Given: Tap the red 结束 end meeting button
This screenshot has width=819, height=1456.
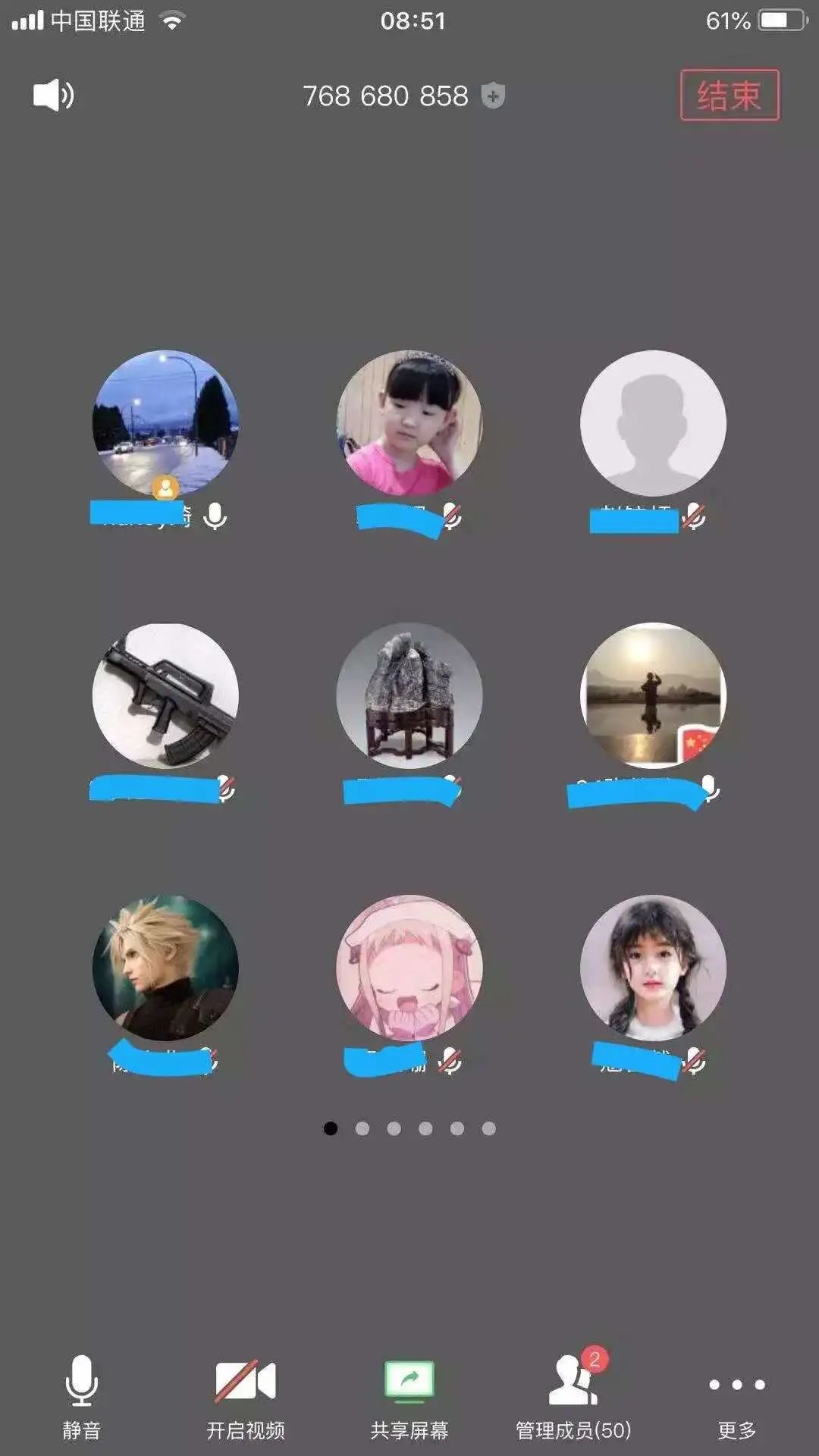Looking at the screenshot, I should click(729, 96).
